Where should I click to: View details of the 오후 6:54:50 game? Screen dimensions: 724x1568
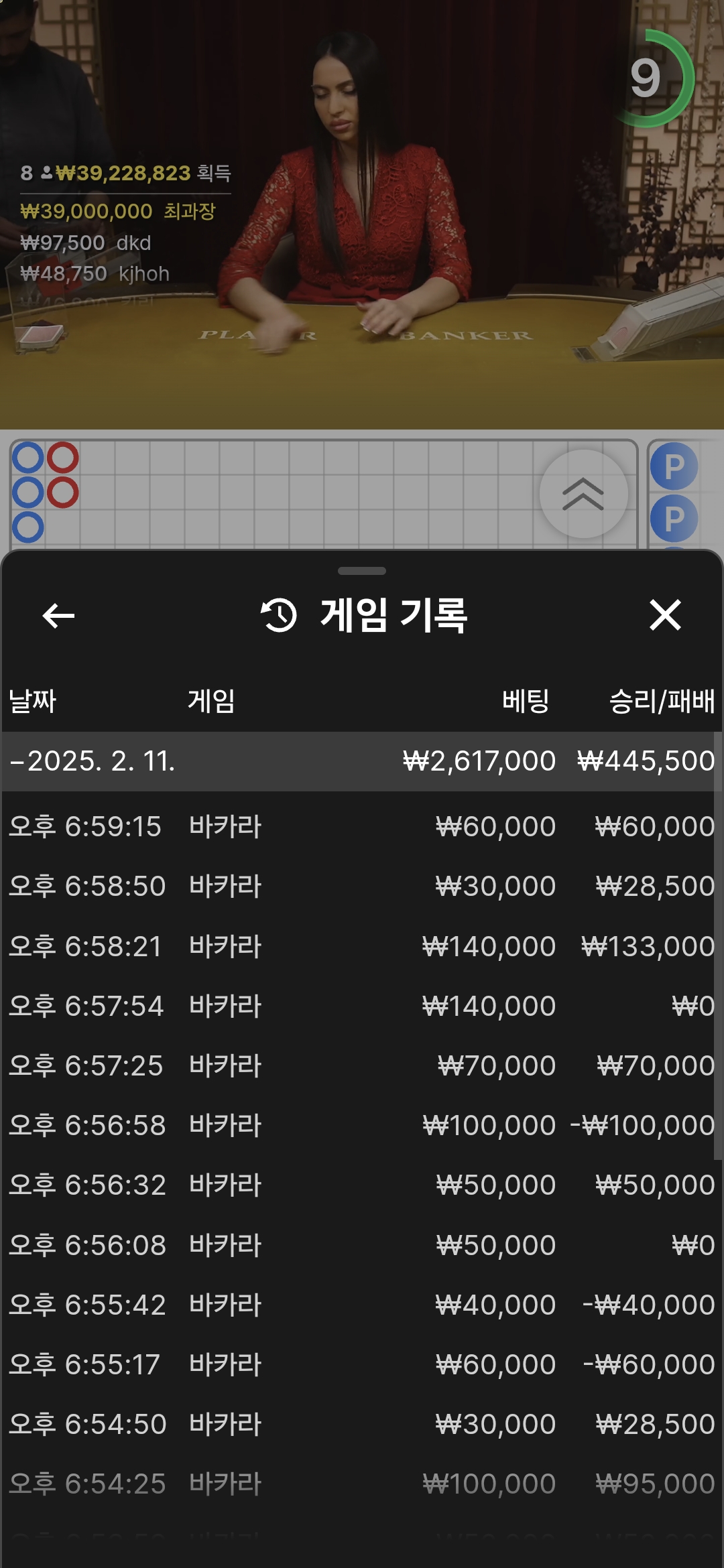[x=362, y=1424]
